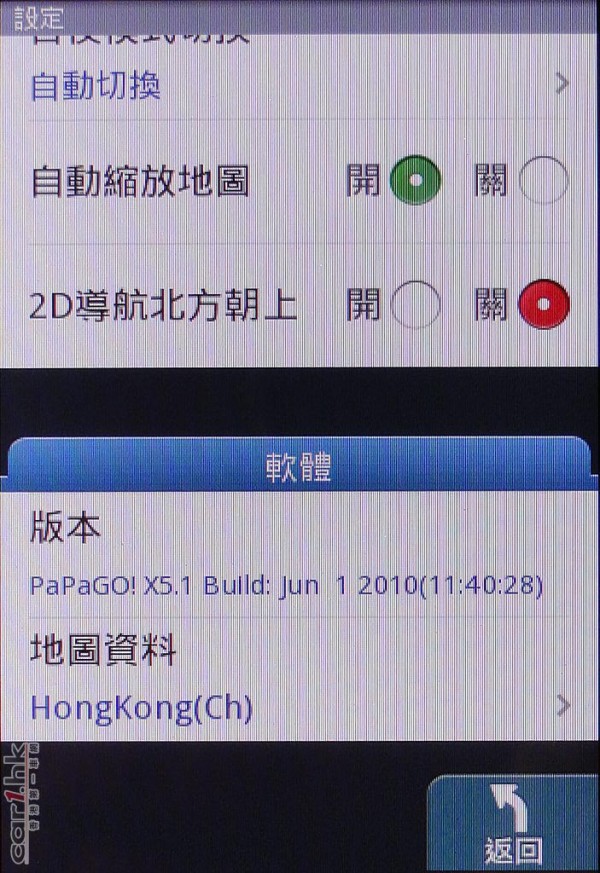This screenshot has width=600, height=873.
Task: Open the 自動切換 setting row
Action: coord(300,85)
